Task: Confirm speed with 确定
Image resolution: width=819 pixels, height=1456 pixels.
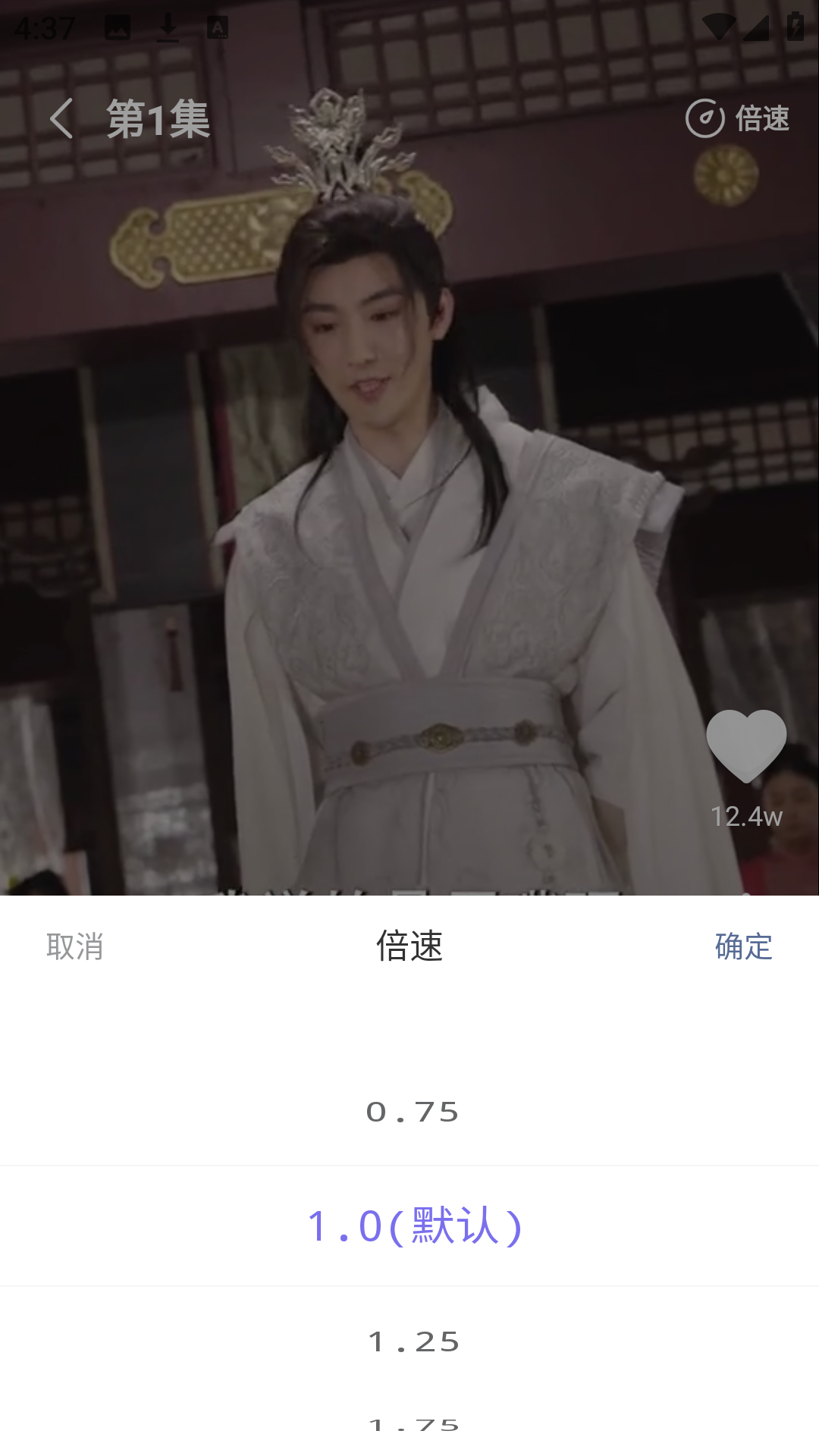Action: [743, 946]
